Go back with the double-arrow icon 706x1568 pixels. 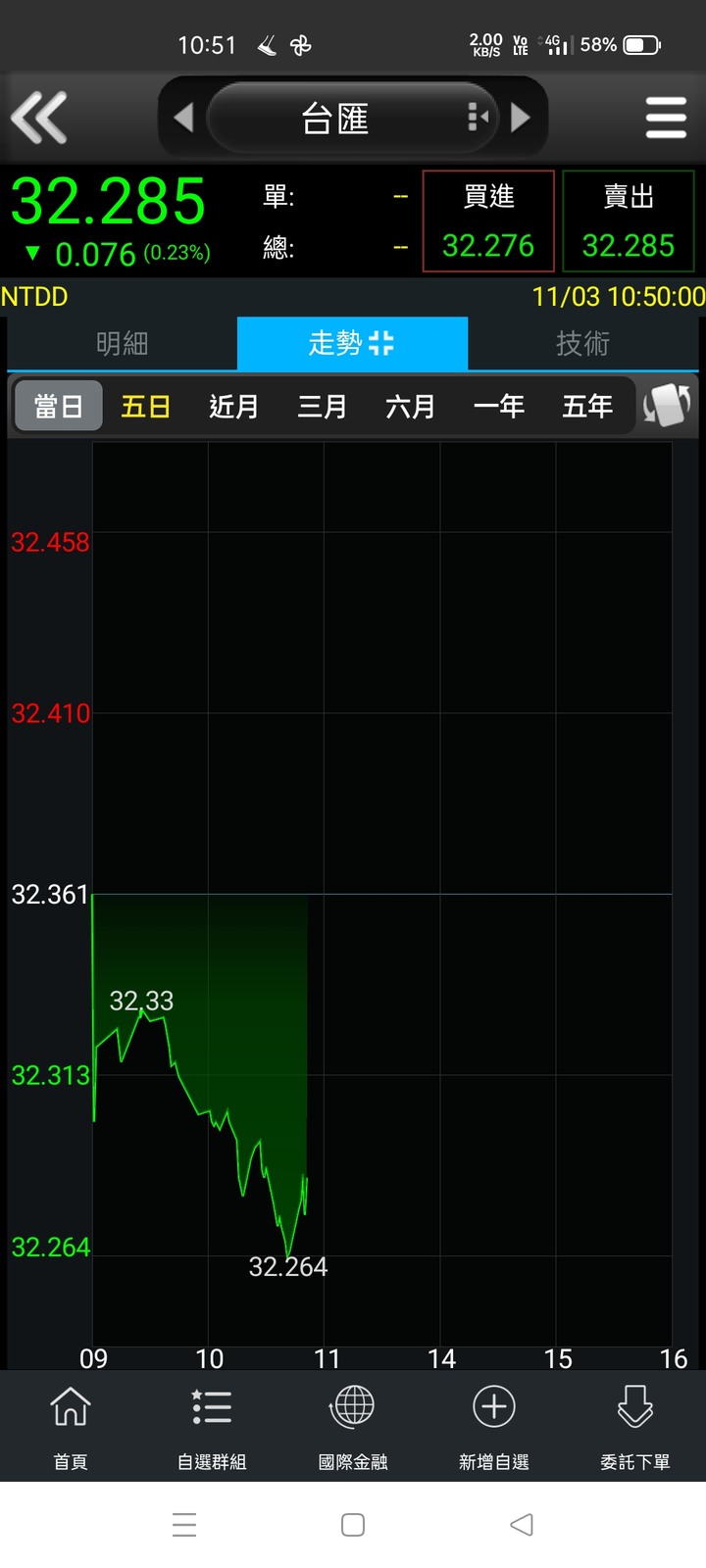39,118
